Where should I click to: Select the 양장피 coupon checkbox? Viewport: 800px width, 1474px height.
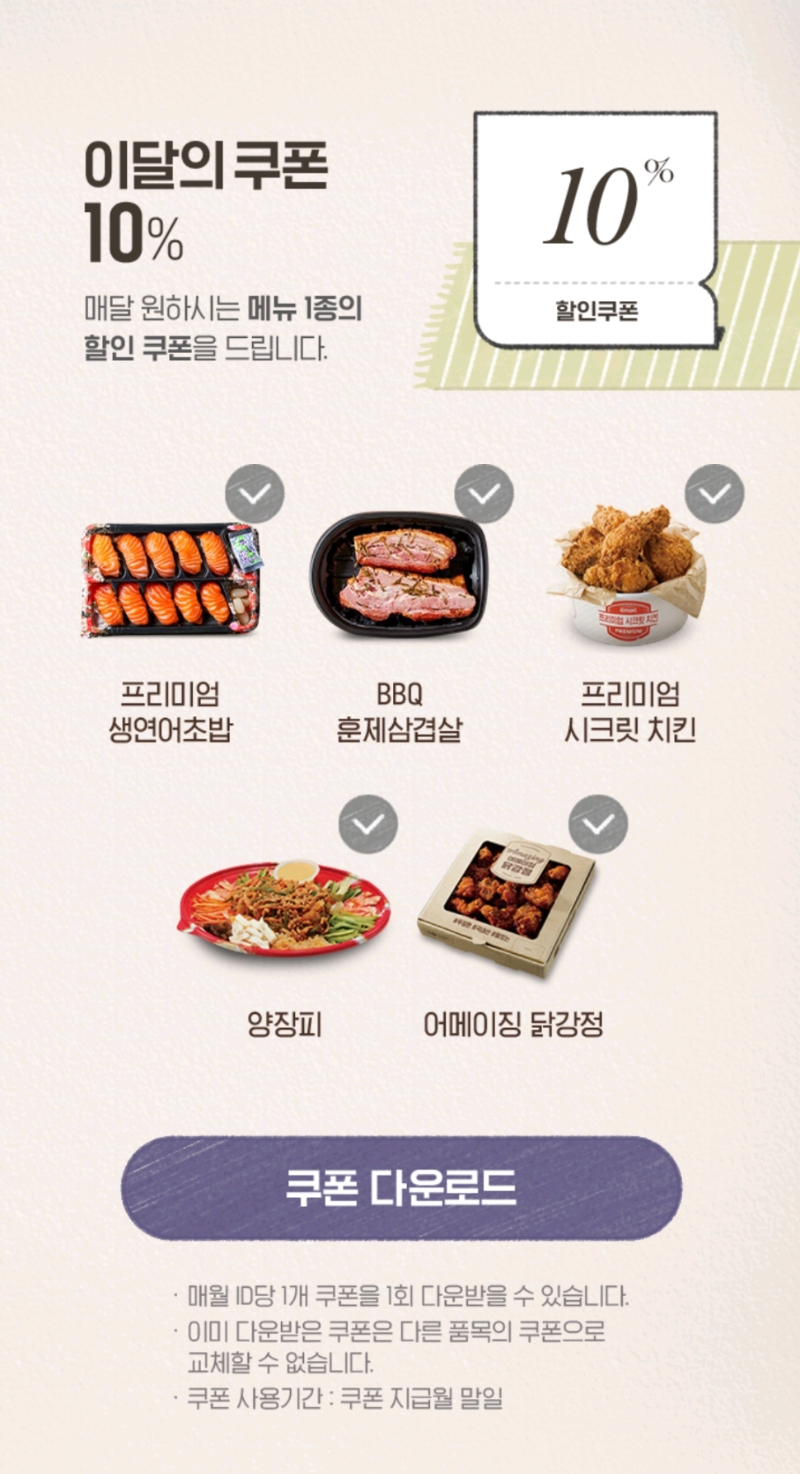[368, 824]
